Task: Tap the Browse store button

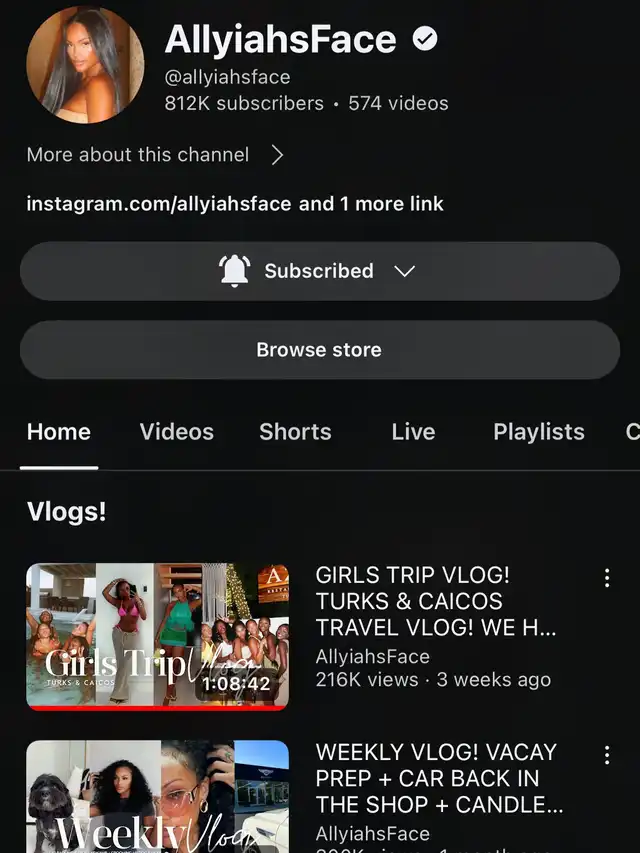Action: pos(319,350)
